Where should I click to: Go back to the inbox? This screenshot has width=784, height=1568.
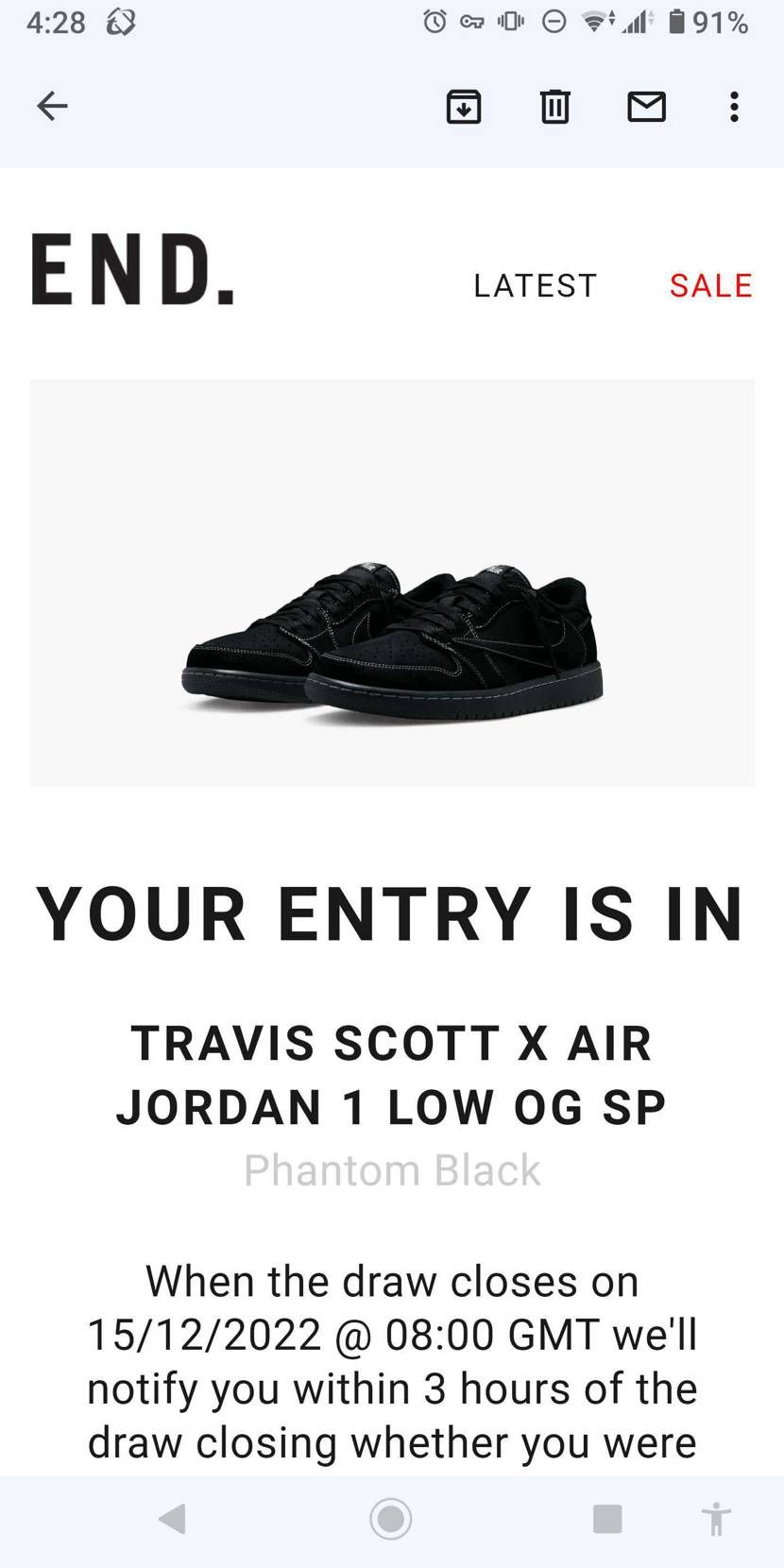pyautogui.click(x=52, y=106)
